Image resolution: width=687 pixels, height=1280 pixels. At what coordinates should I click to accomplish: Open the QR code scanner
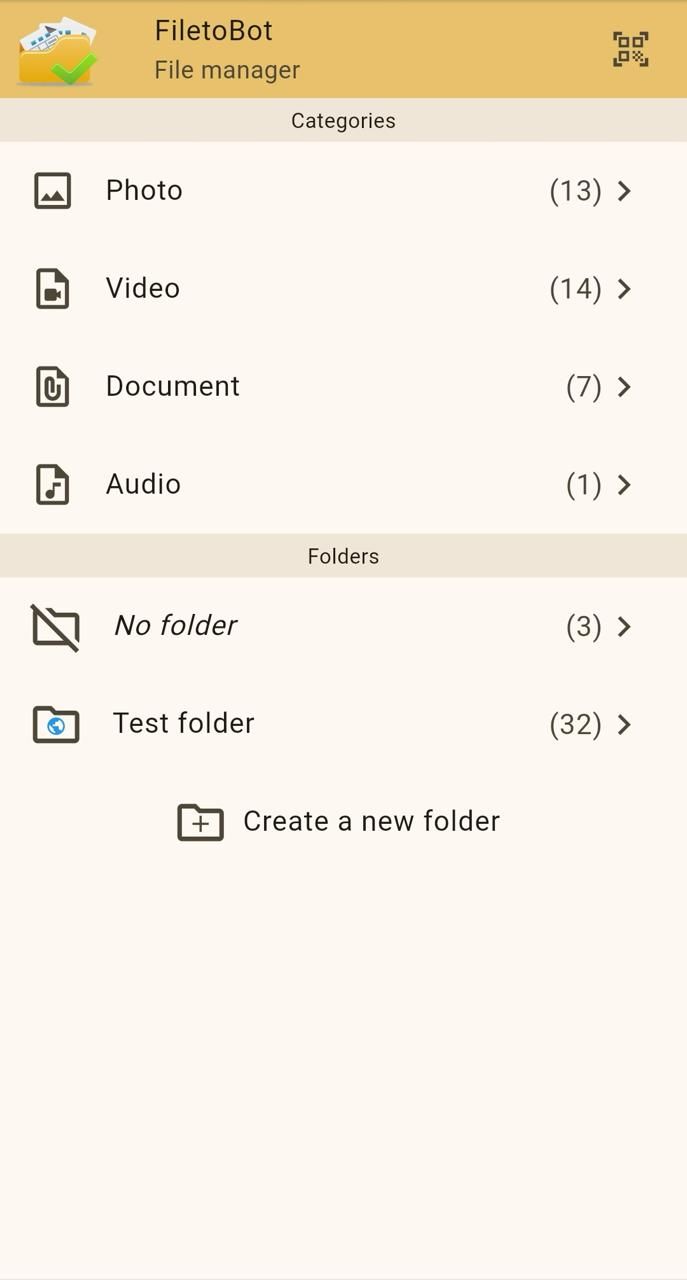point(630,49)
